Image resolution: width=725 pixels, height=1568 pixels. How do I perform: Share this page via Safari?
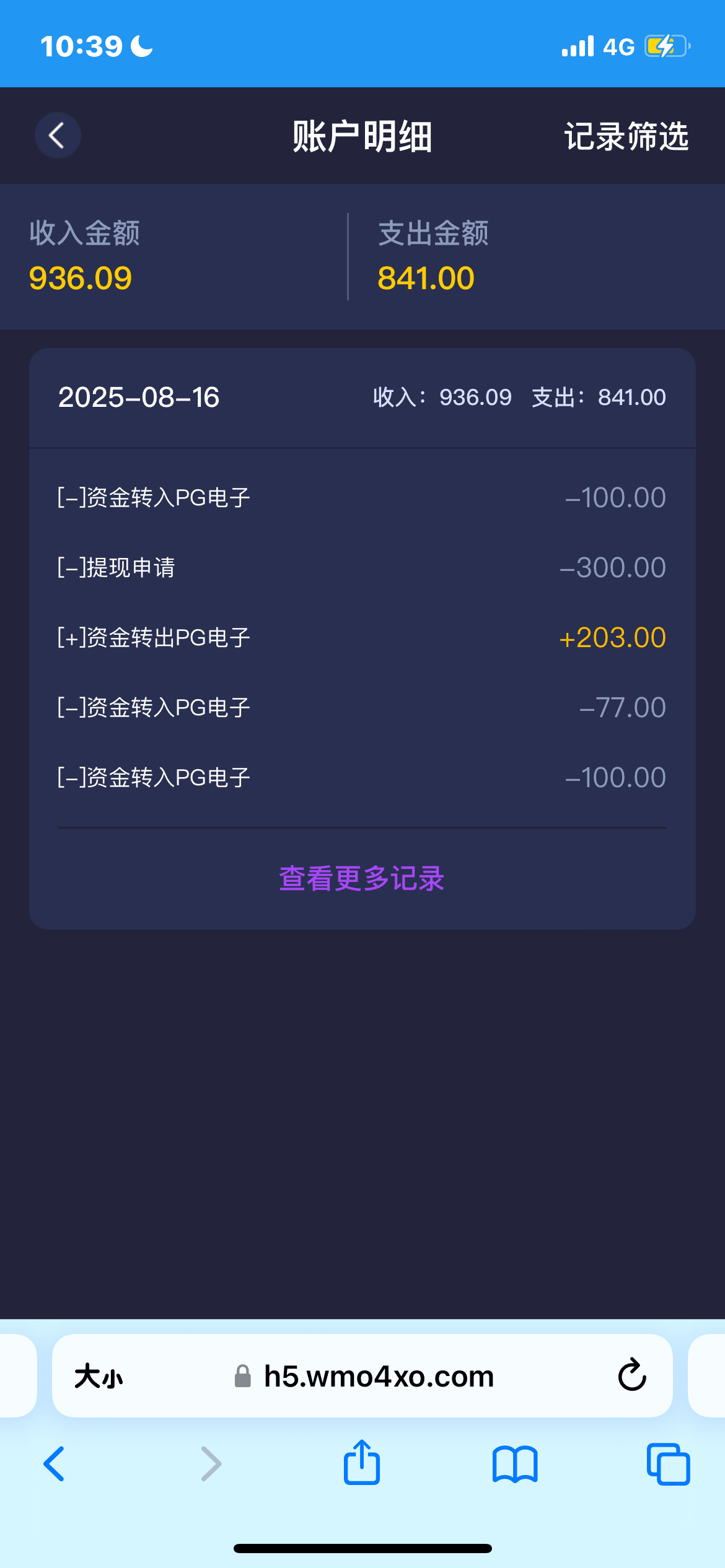pyautogui.click(x=362, y=1463)
